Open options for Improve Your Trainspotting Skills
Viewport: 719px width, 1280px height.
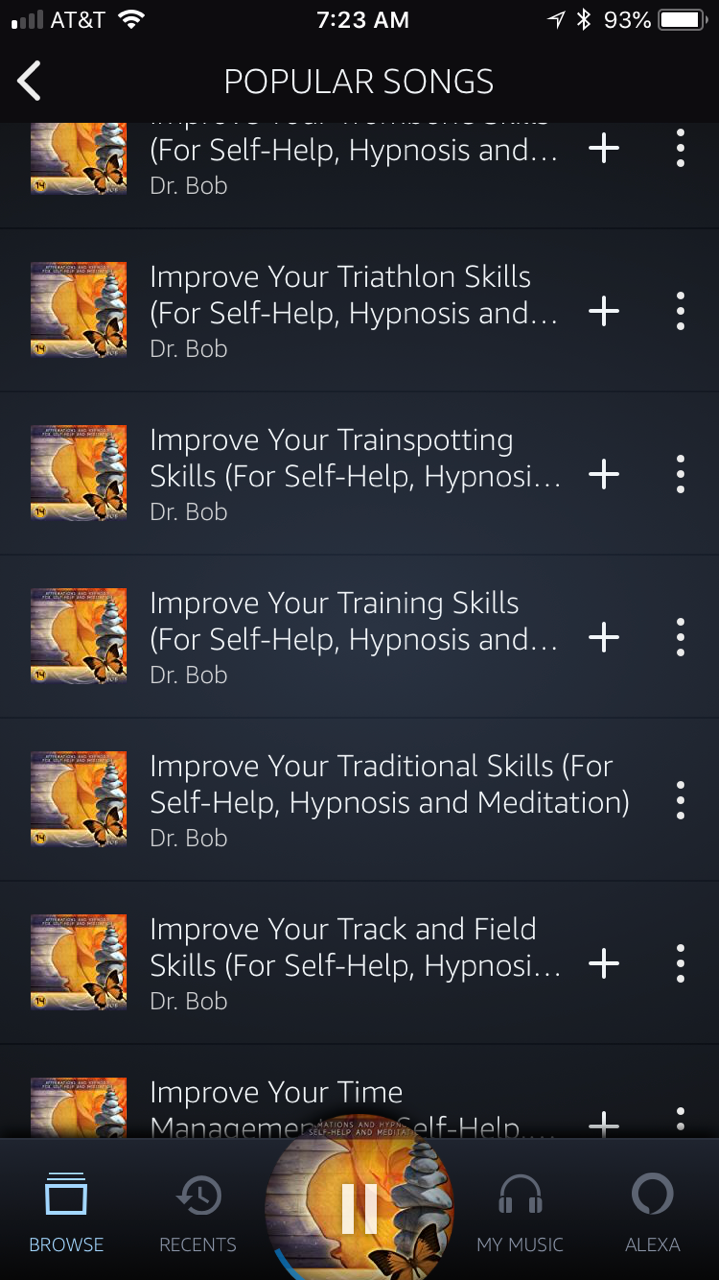pyautogui.click(x=680, y=474)
